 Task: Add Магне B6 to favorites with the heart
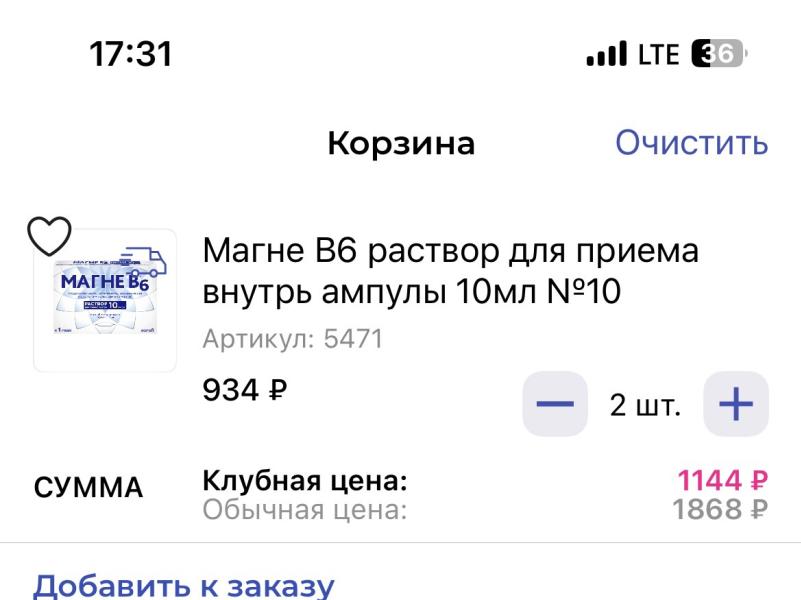47,235
